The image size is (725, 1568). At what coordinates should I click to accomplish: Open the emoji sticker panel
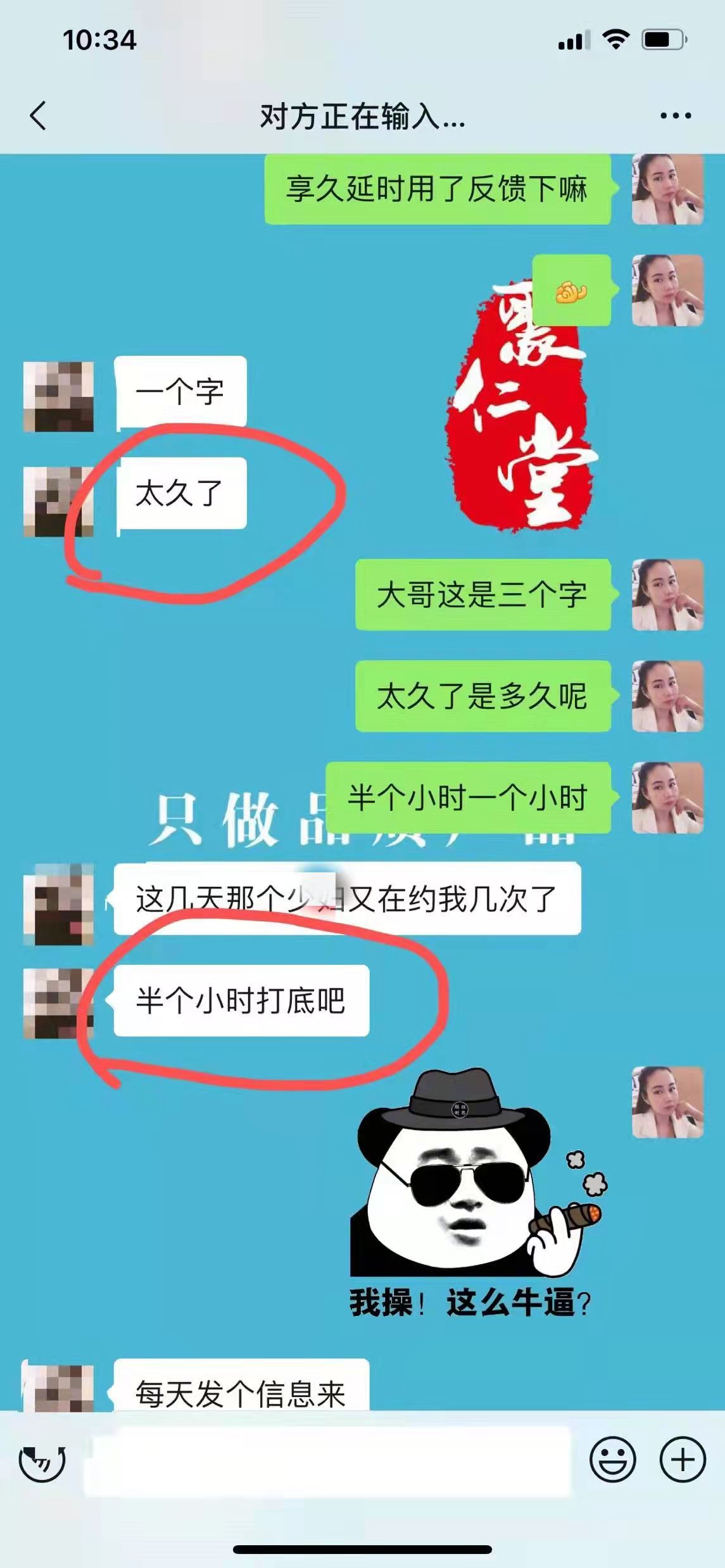[x=612, y=1460]
